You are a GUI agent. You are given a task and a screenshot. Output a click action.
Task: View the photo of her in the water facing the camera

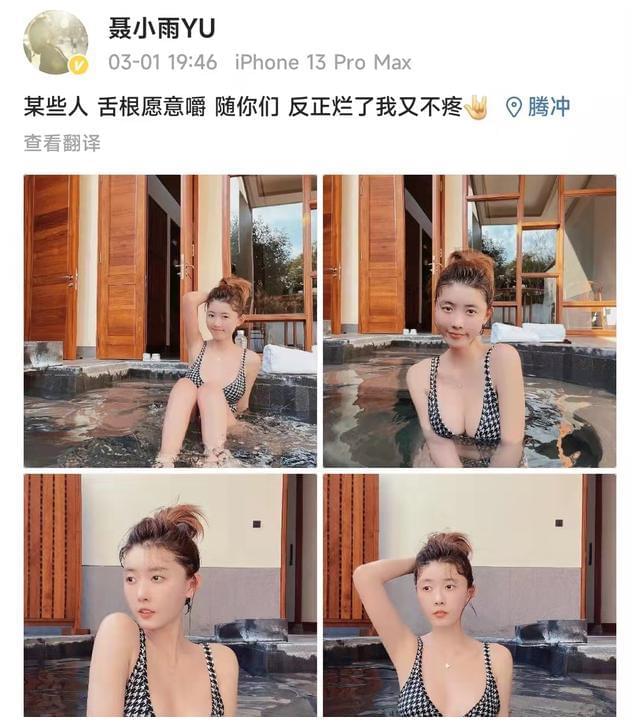click(x=469, y=321)
